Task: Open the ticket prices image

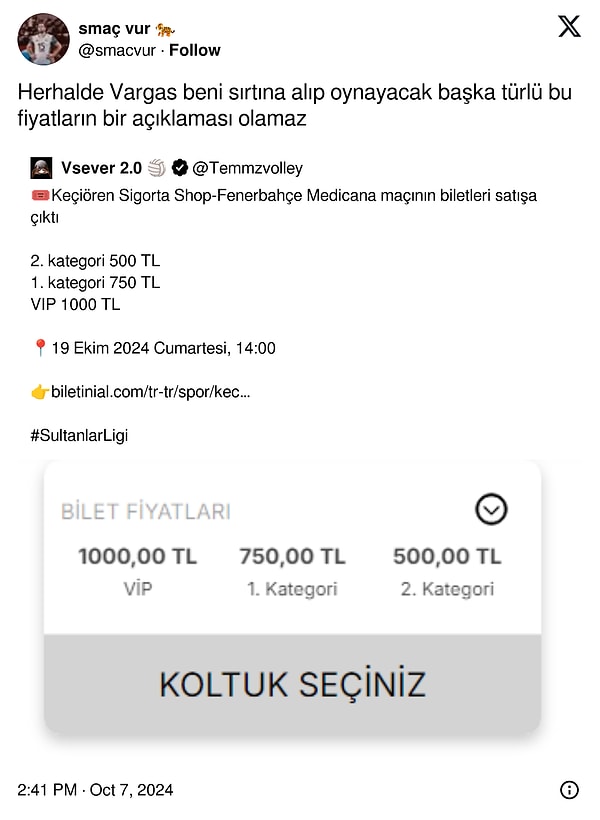Action: pos(292,597)
